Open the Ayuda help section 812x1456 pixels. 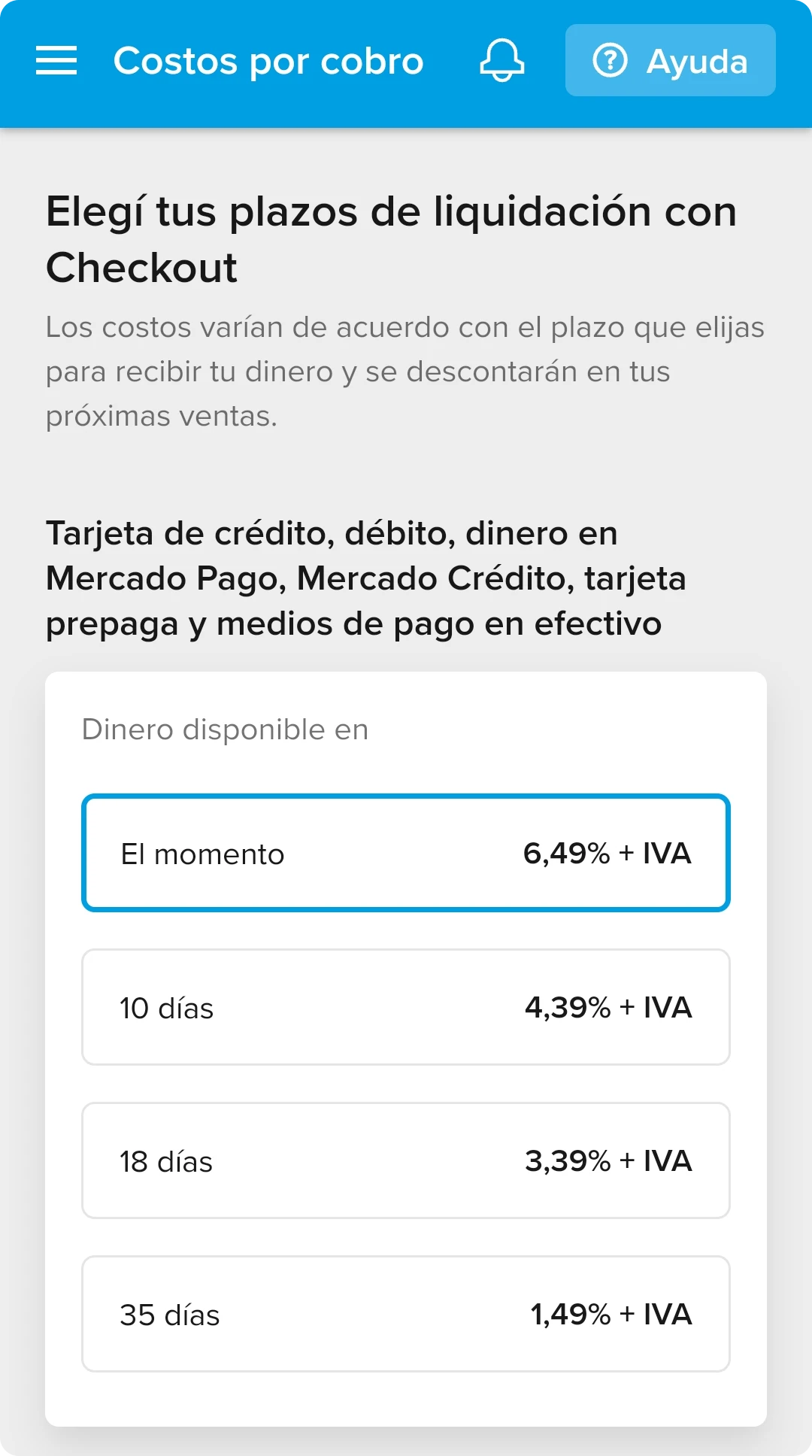(x=670, y=60)
